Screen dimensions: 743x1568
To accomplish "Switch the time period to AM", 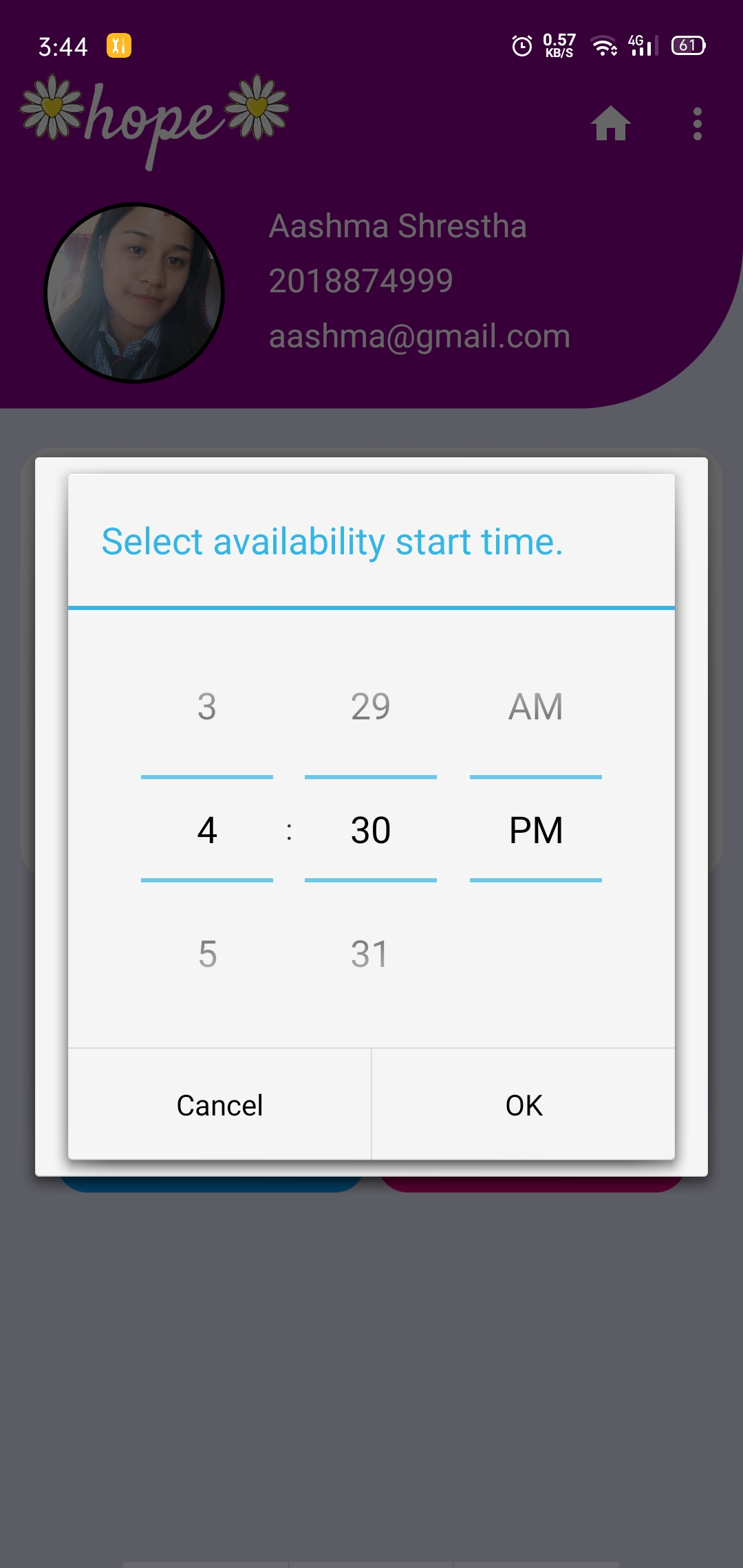I will click(537, 707).
